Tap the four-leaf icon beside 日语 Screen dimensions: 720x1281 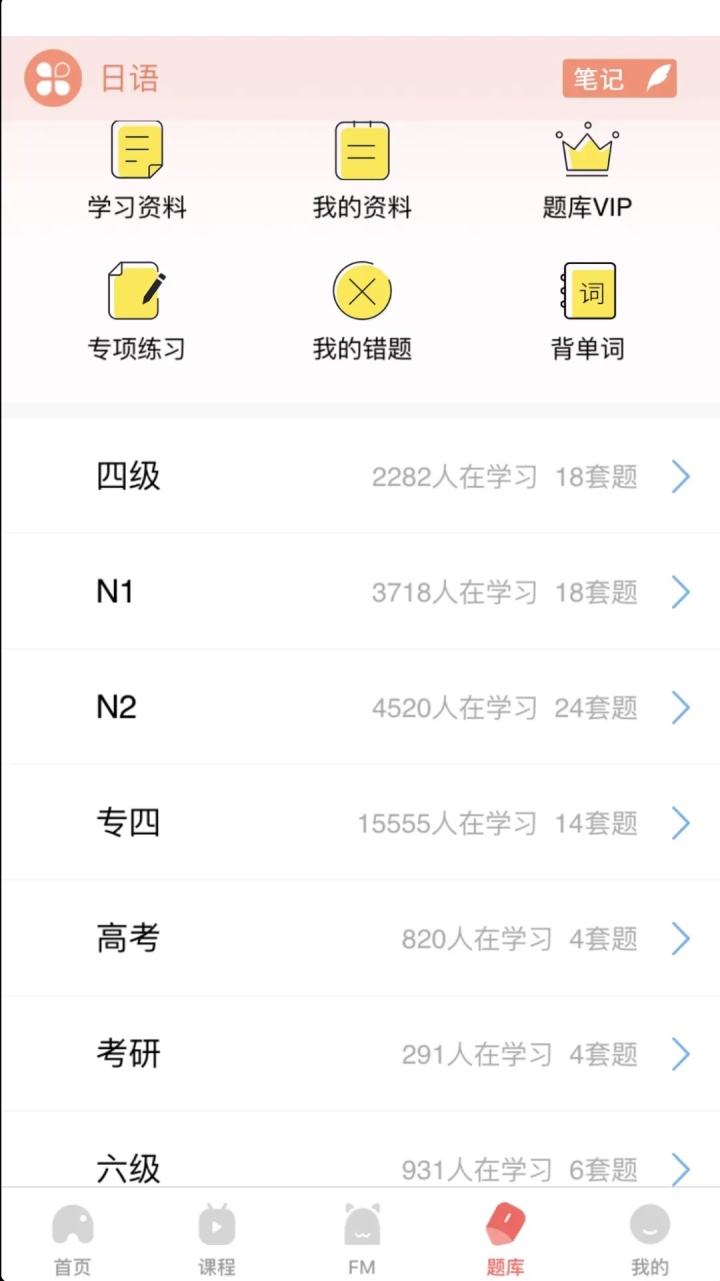tap(53, 78)
